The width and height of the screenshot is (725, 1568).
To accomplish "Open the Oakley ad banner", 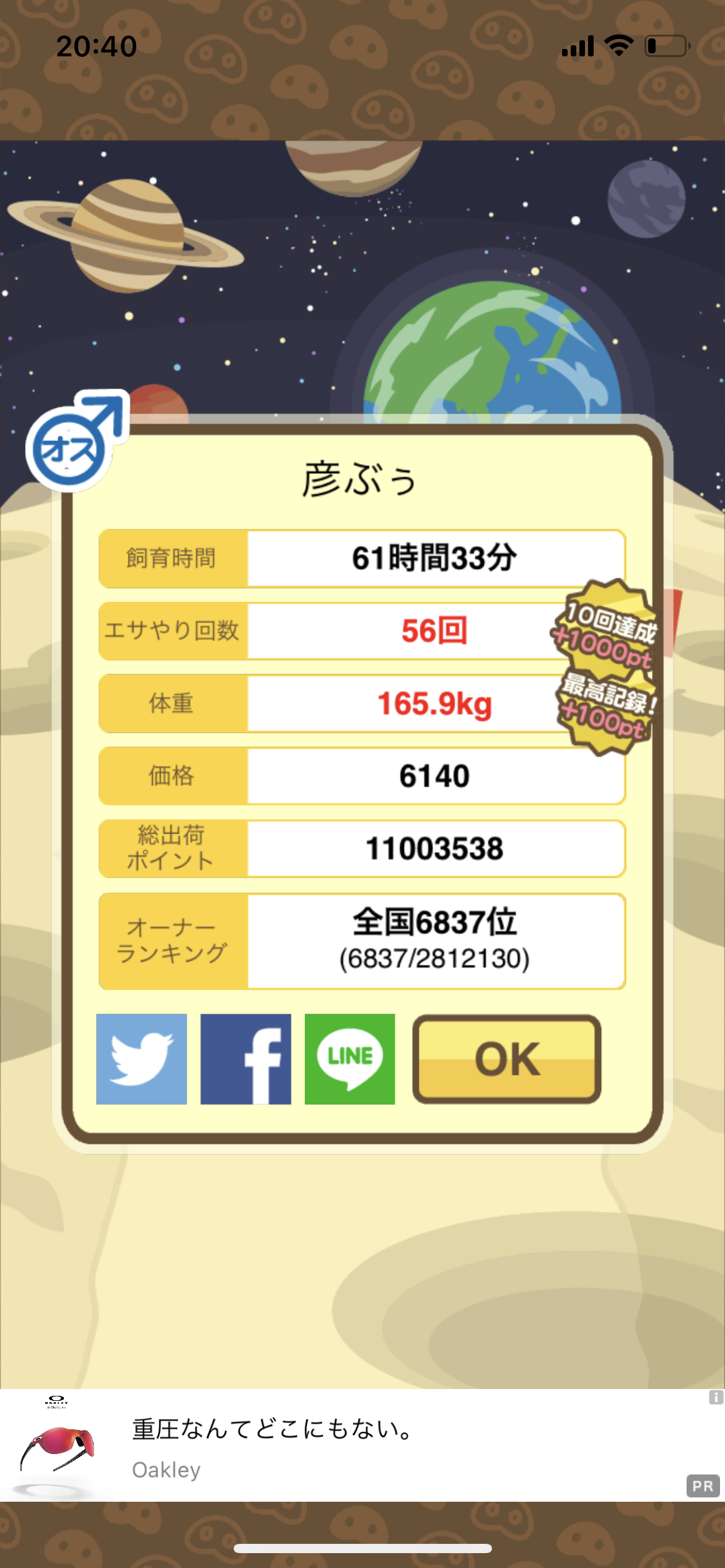I will point(362,1445).
